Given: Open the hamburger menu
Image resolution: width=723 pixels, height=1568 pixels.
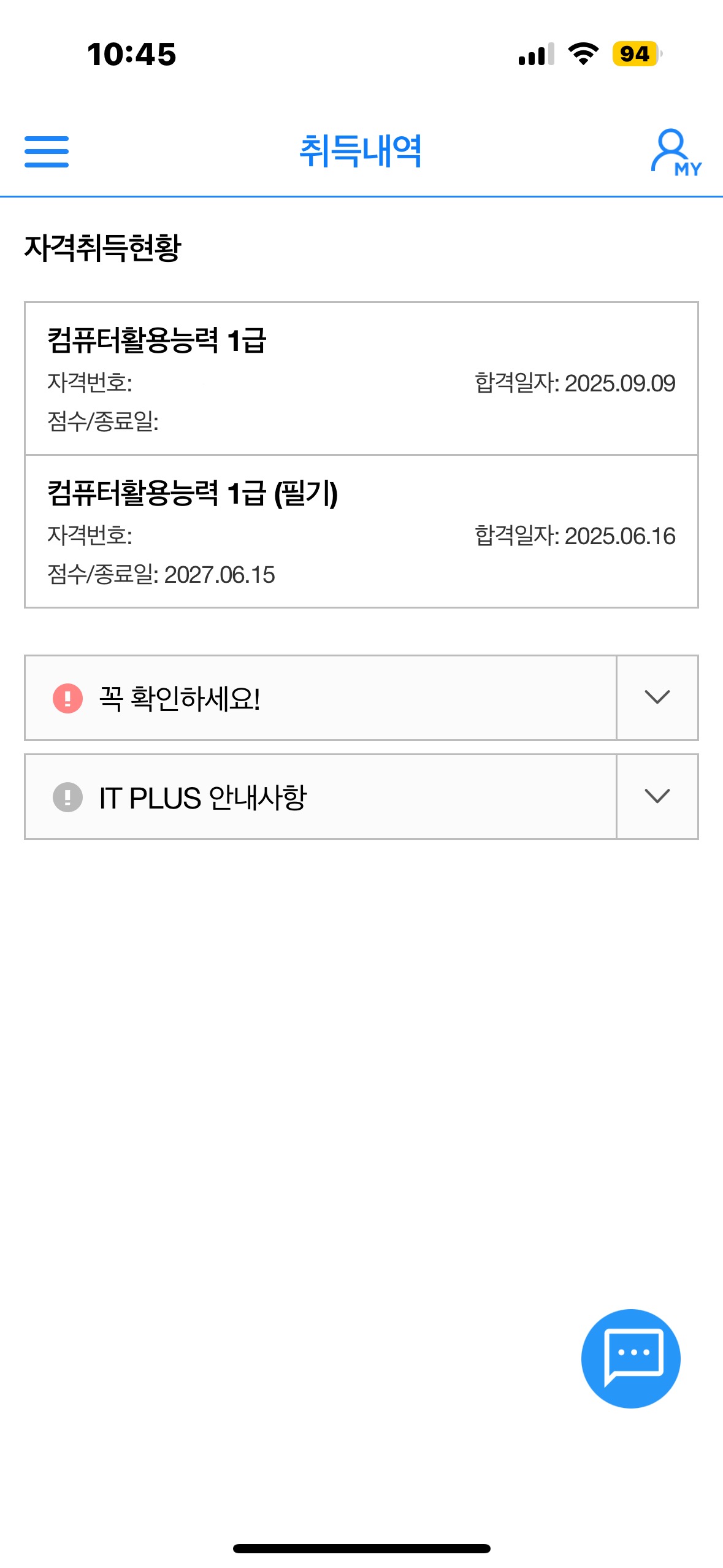Looking at the screenshot, I should tap(47, 152).
